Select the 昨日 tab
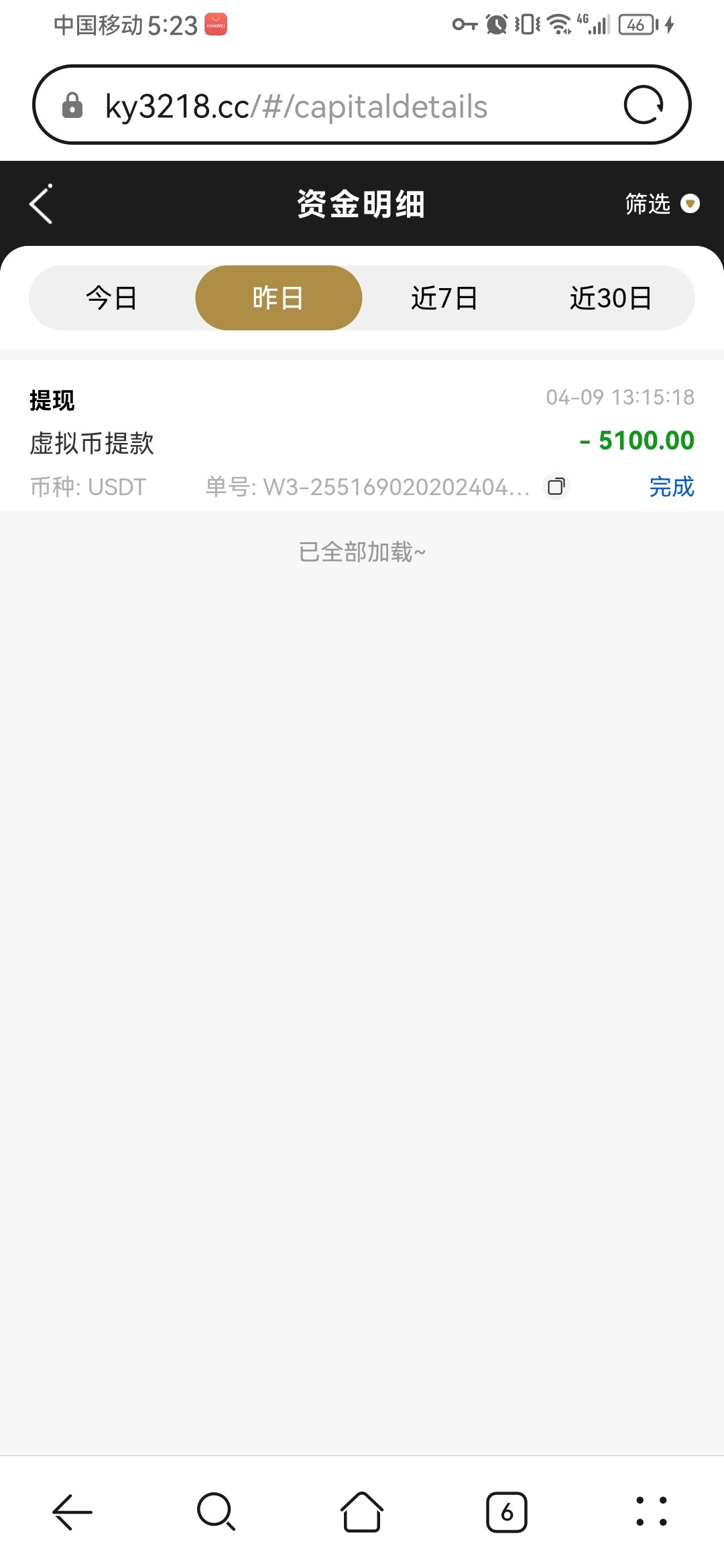Viewport: 724px width, 1568px height. pos(278,298)
